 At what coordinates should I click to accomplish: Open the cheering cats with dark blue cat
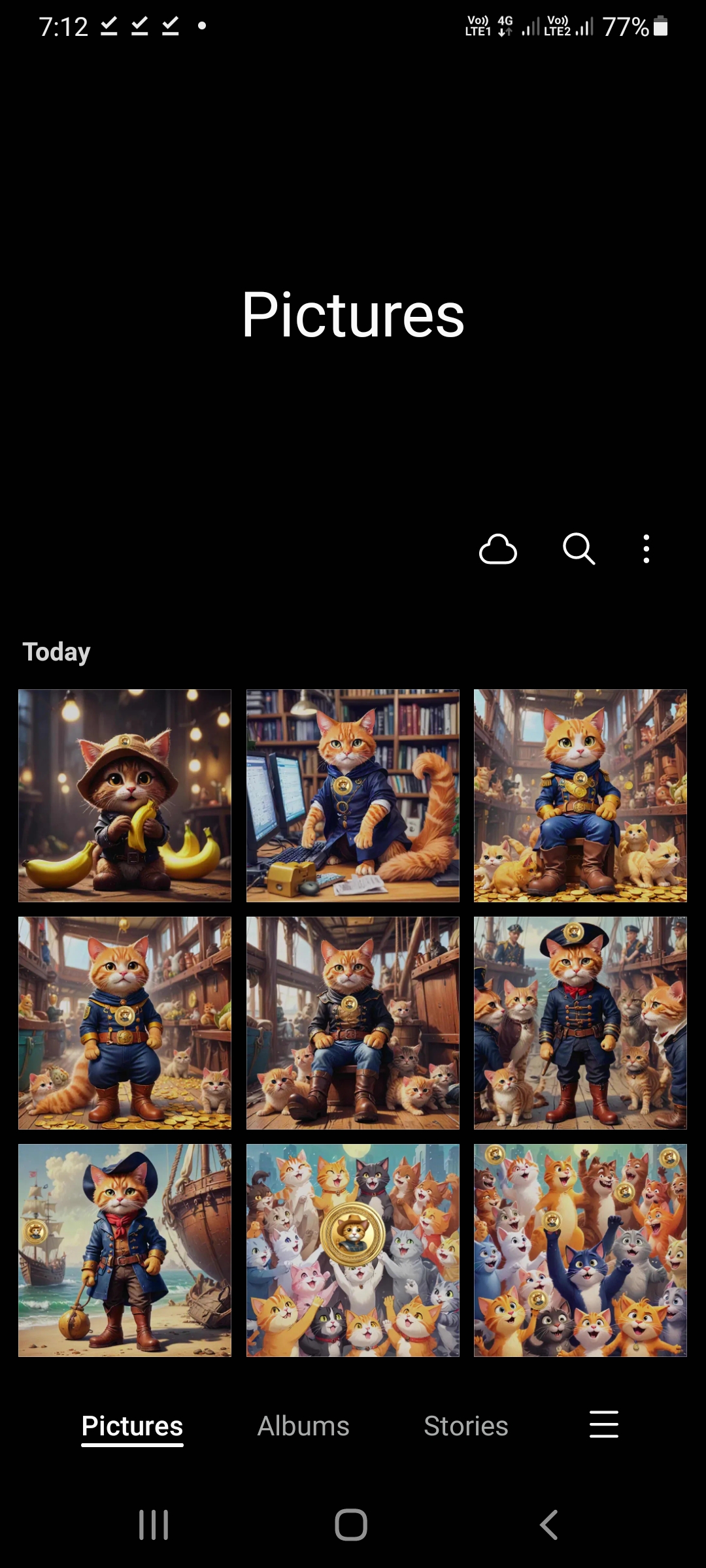pyautogui.click(x=580, y=1250)
